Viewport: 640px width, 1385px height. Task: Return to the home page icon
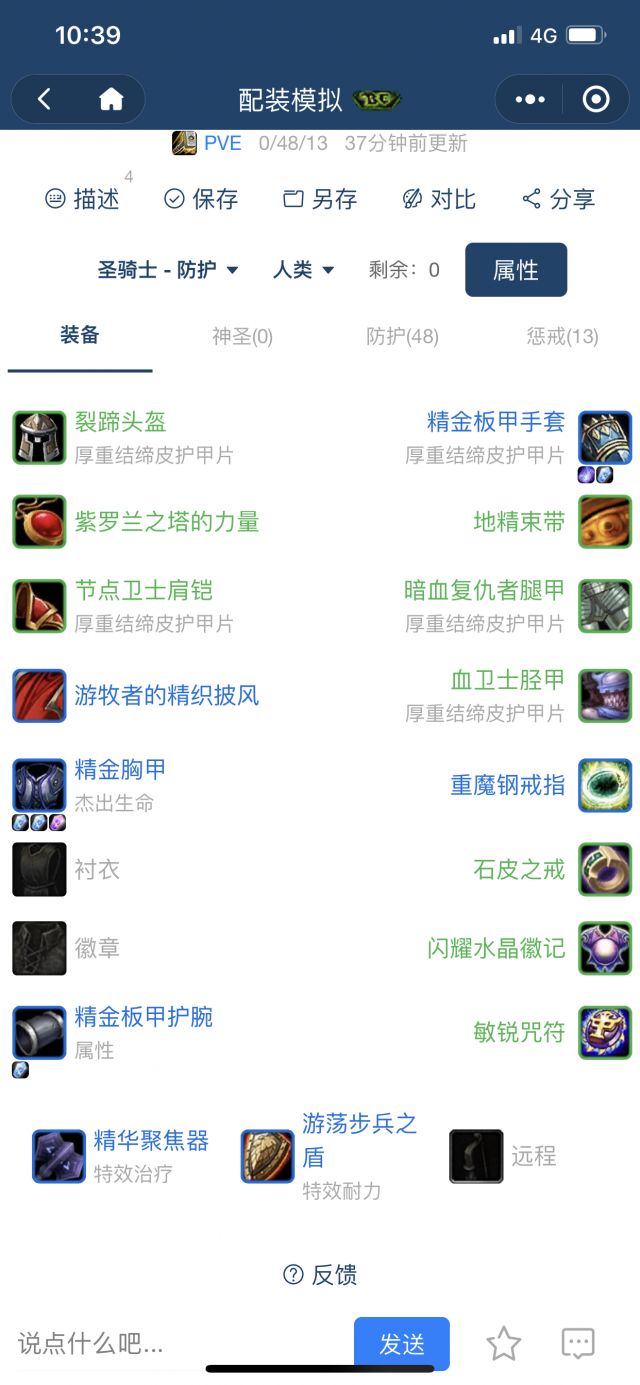pos(111,99)
